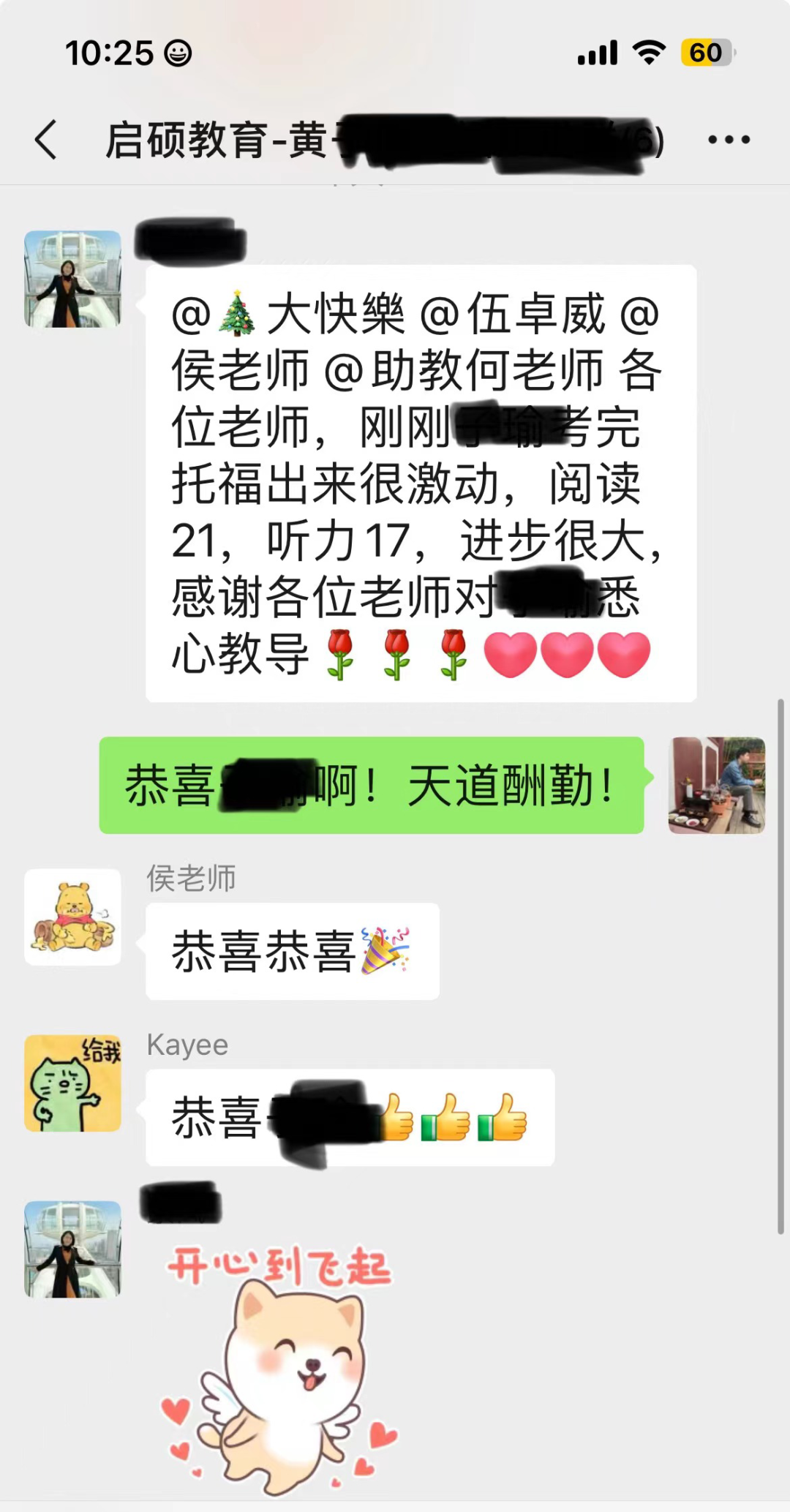Tap the yellow battery indicator showing 60
790x1512 pixels.
[x=704, y=52]
